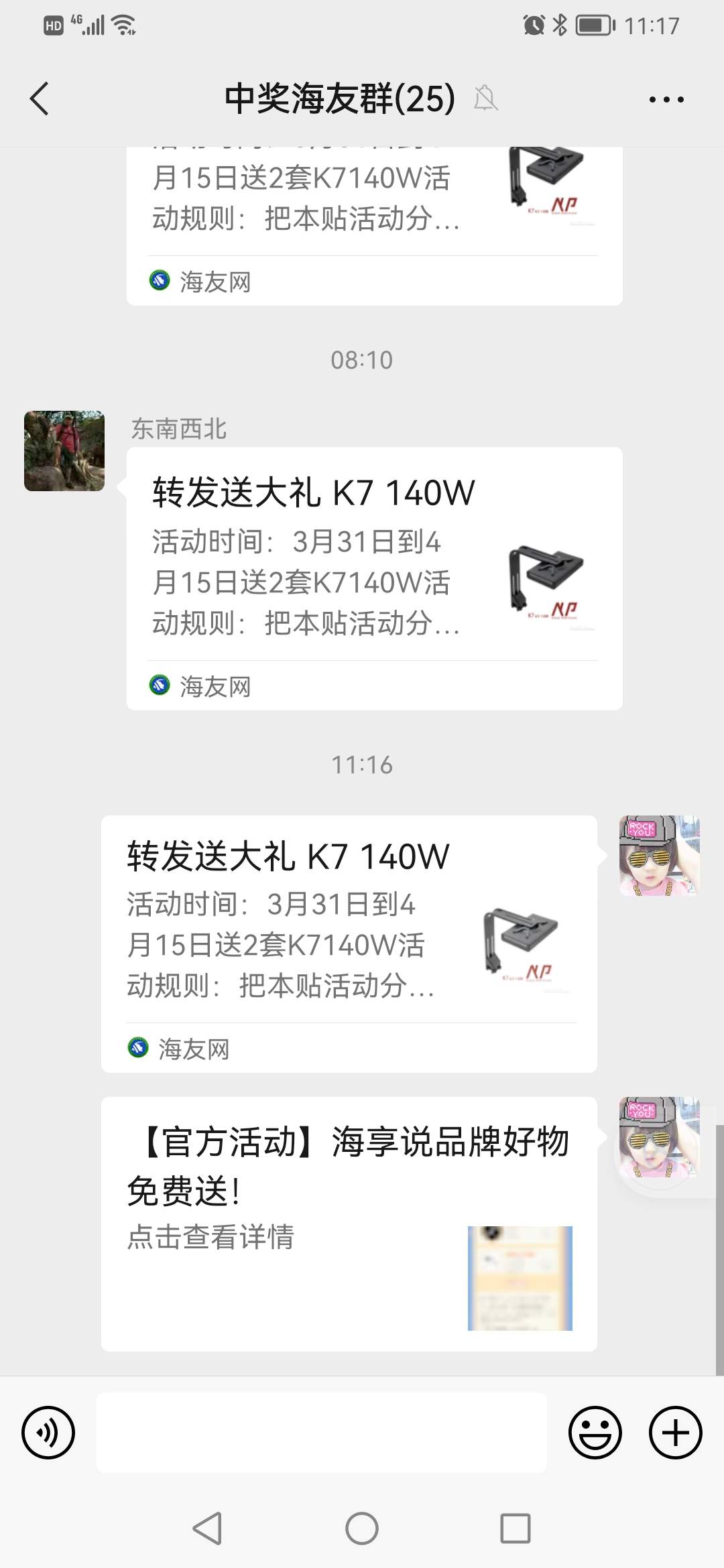Open 东南西北's shared K7 140W link card
Screen dimensions: 724x1568
click(x=374, y=578)
